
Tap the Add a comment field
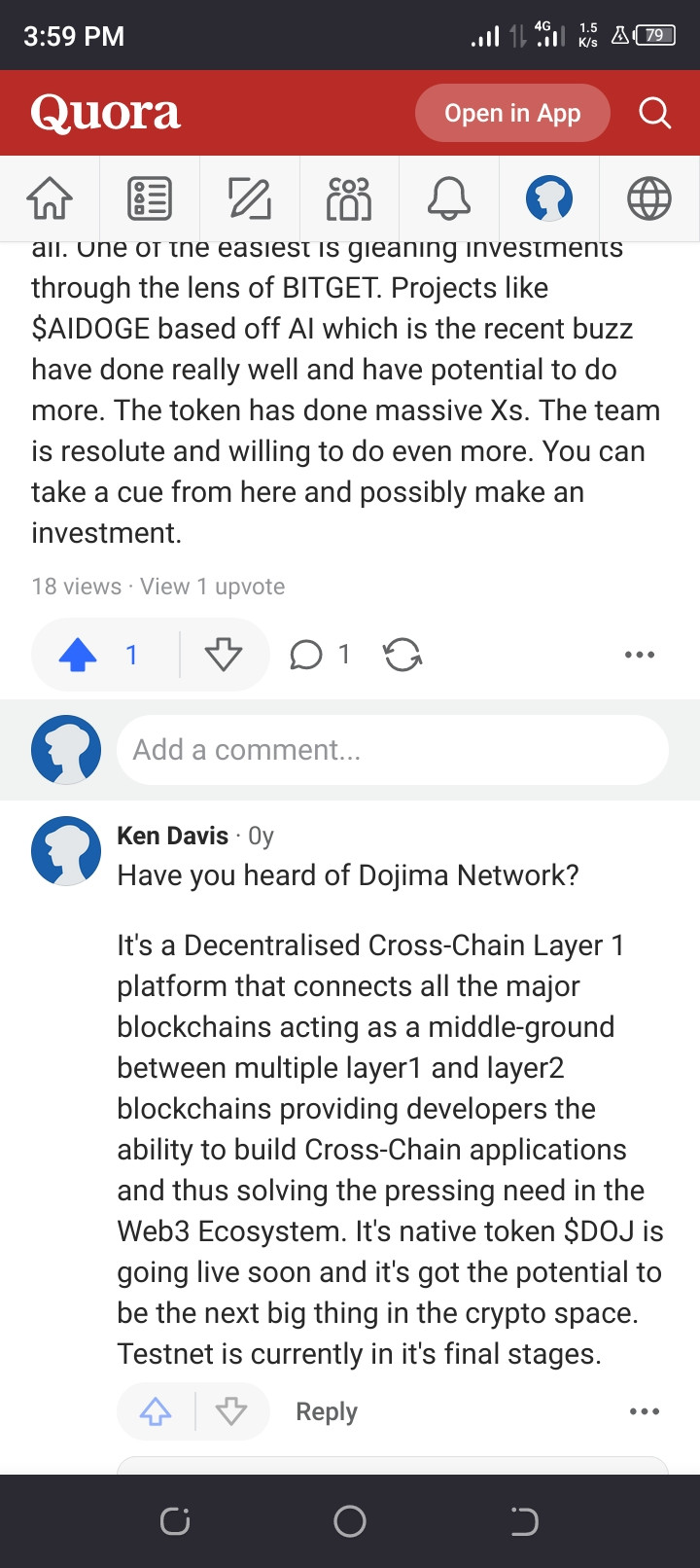[392, 750]
